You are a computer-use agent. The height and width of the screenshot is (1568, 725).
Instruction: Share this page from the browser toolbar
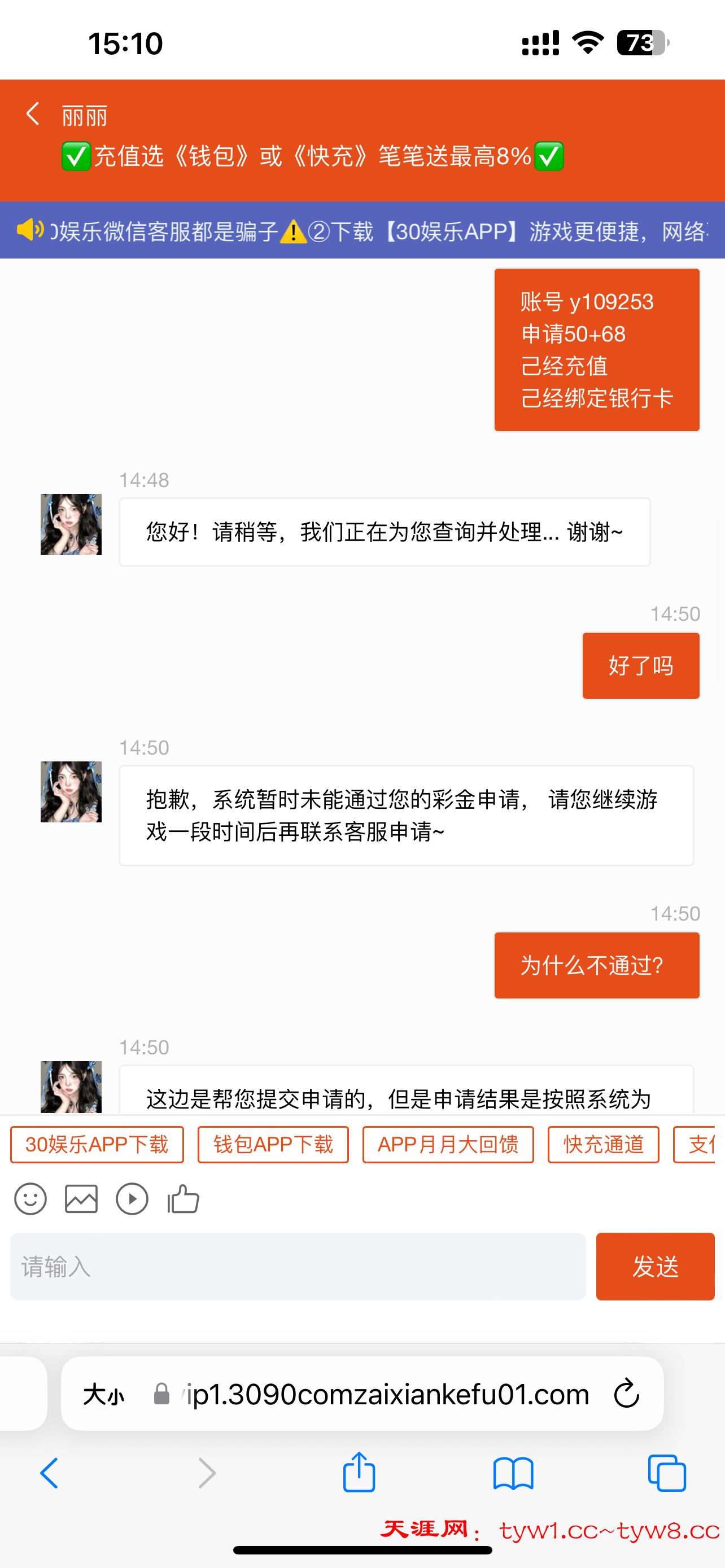tap(359, 1473)
